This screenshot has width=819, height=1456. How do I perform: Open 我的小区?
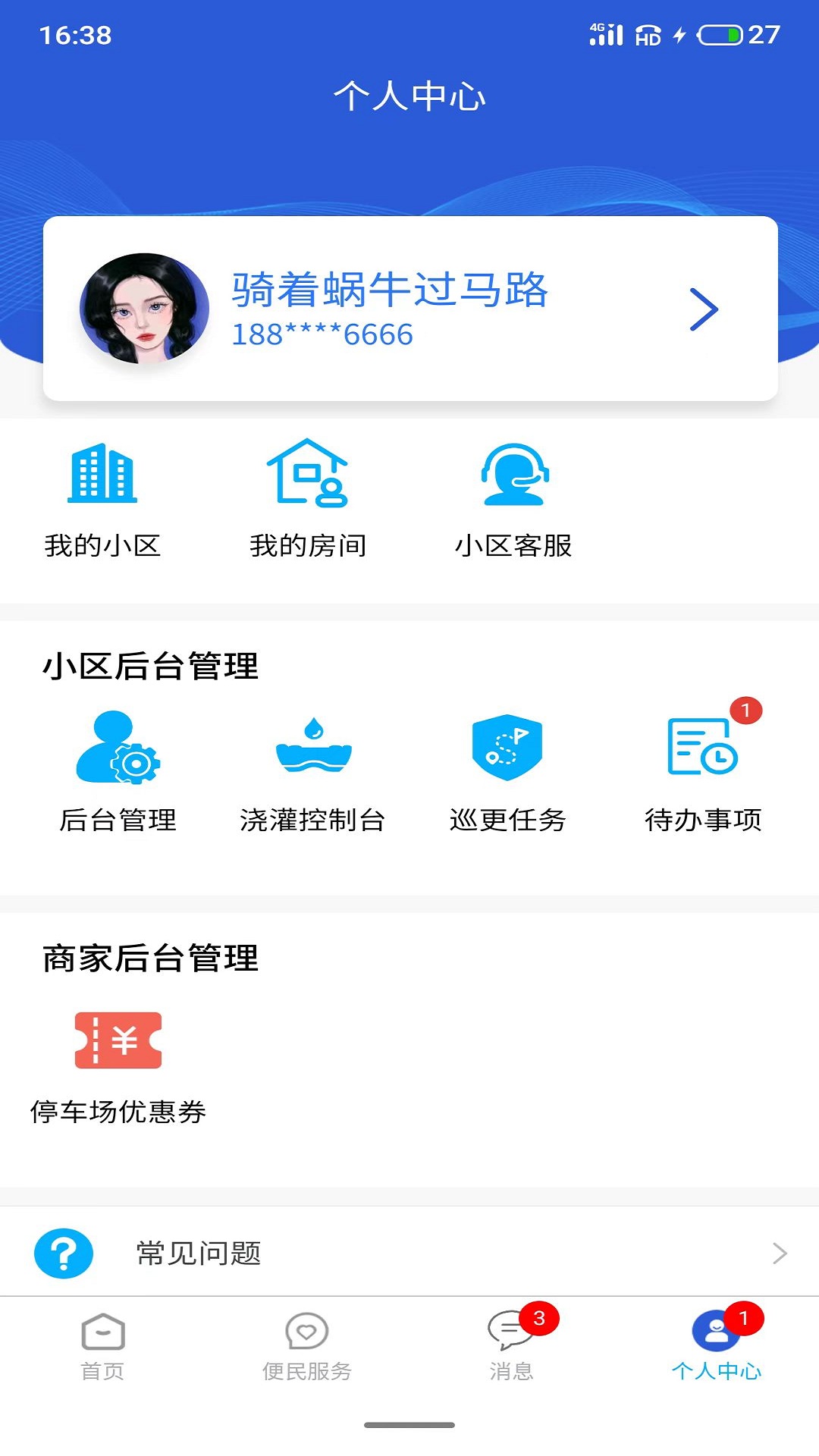[x=102, y=497]
